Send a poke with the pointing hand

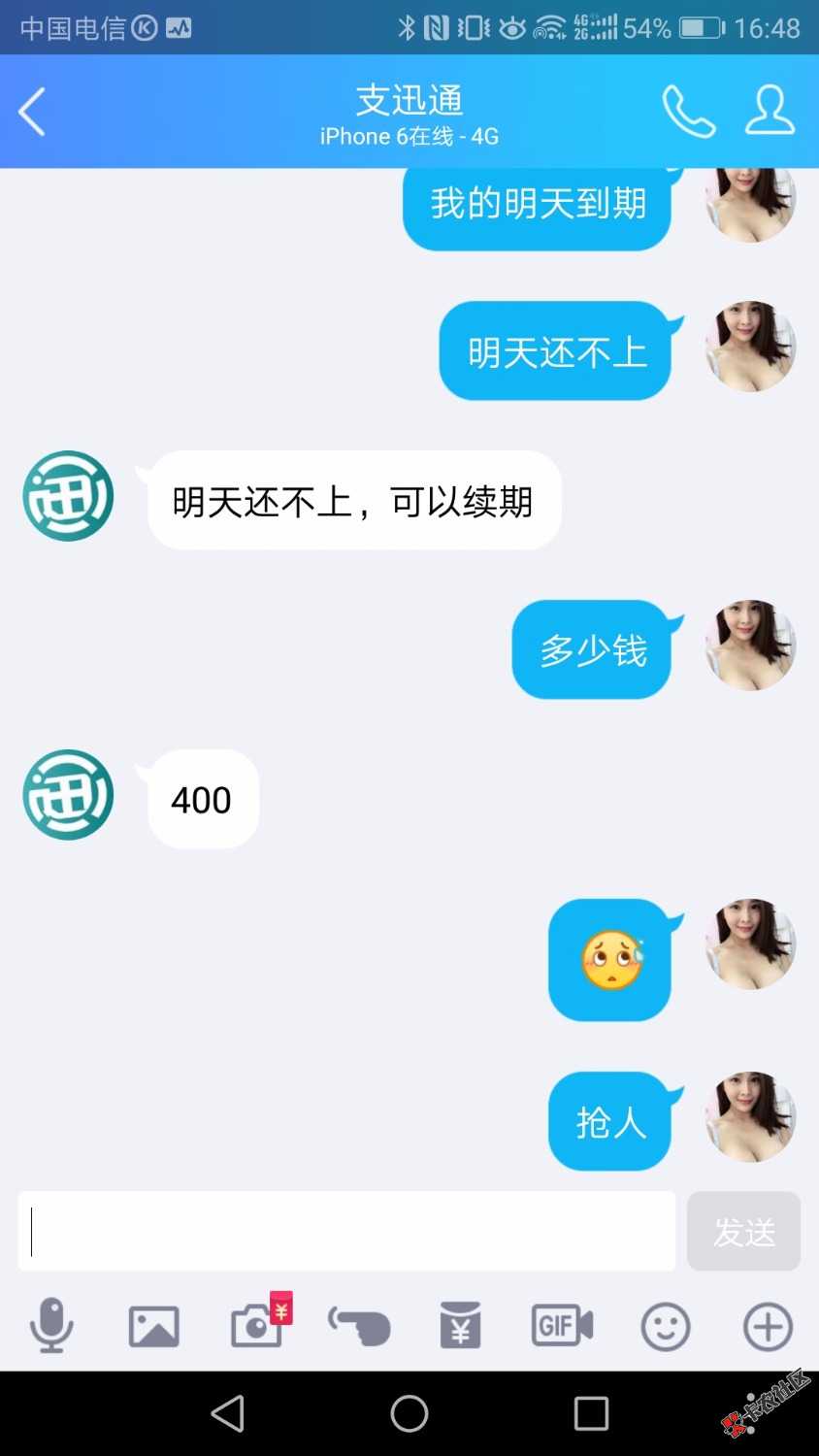[x=359, y=1326]
